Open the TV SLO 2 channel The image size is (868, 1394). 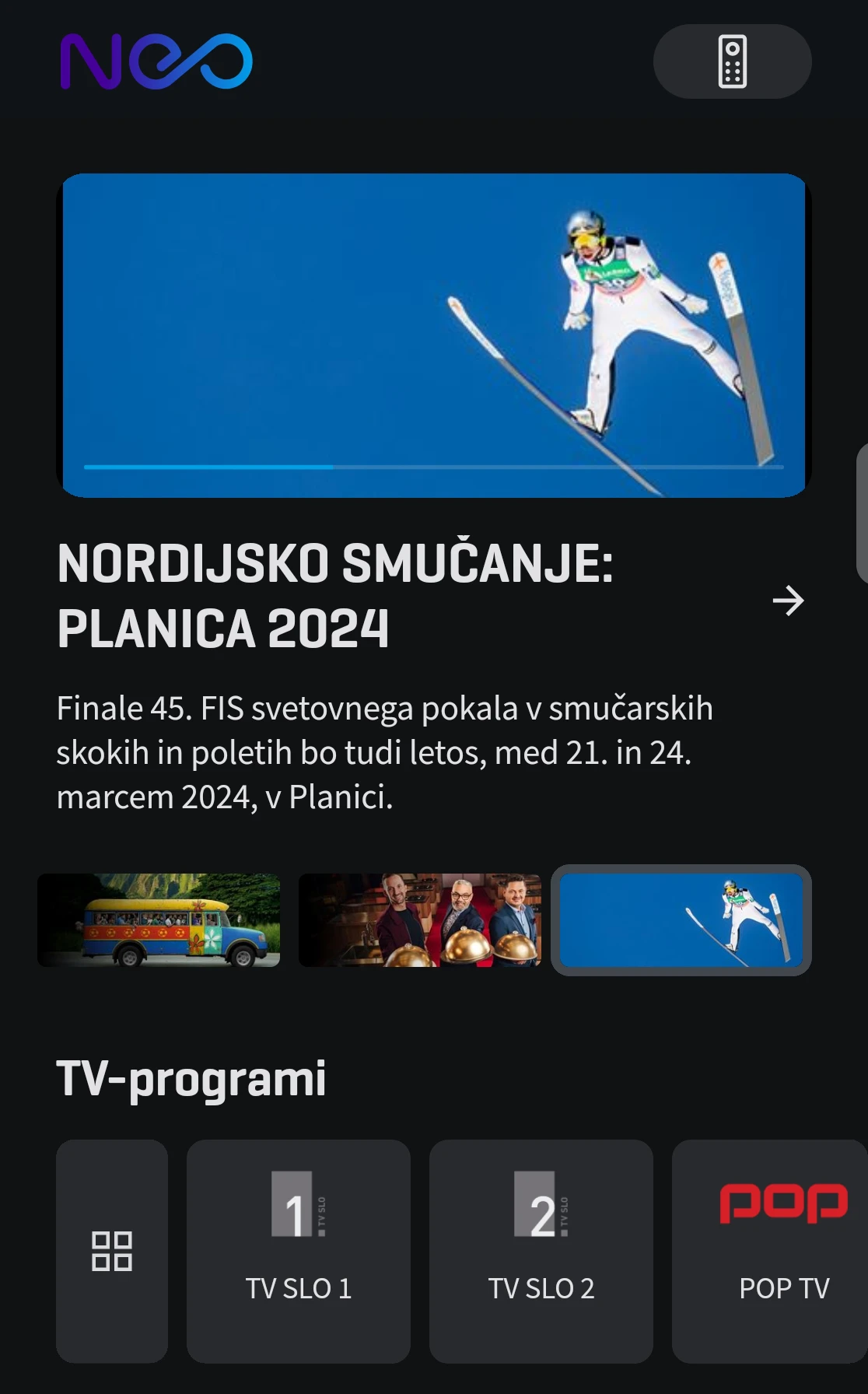pos(541,1251)
